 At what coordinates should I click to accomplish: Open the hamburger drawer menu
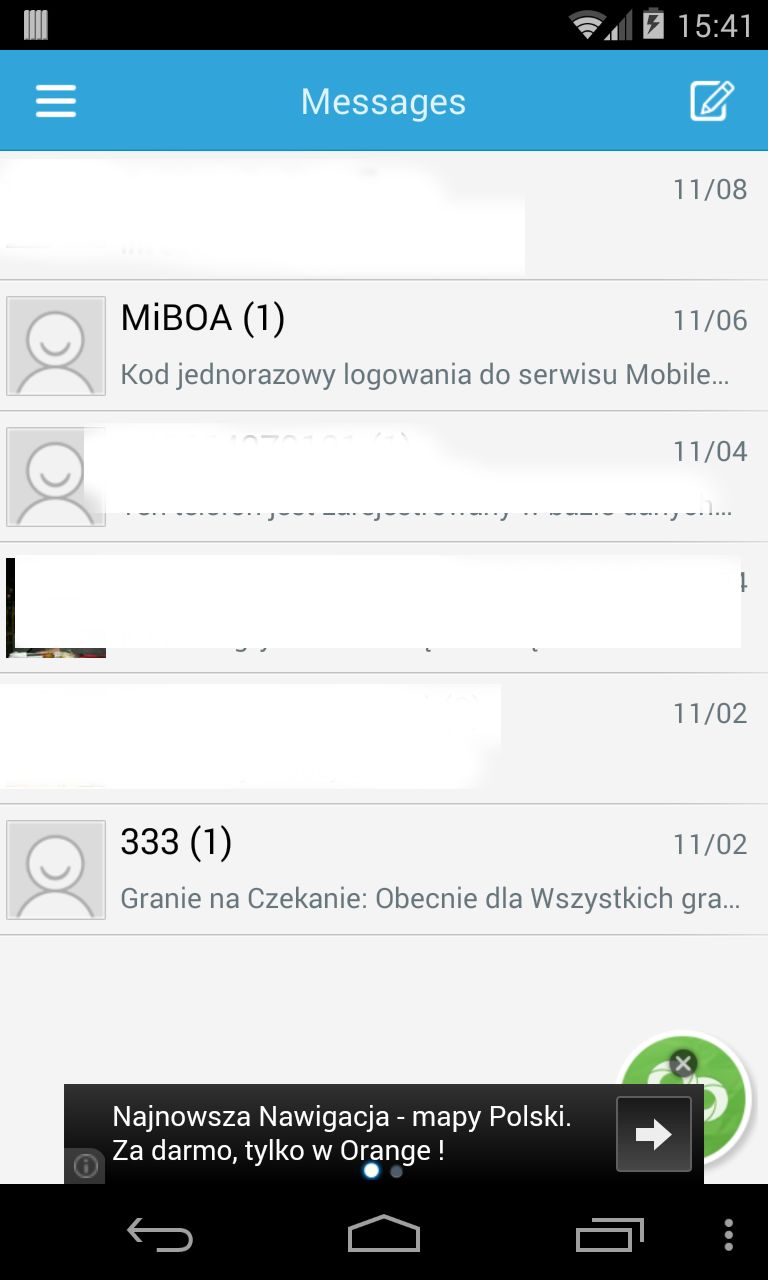(x=56, y=101)
